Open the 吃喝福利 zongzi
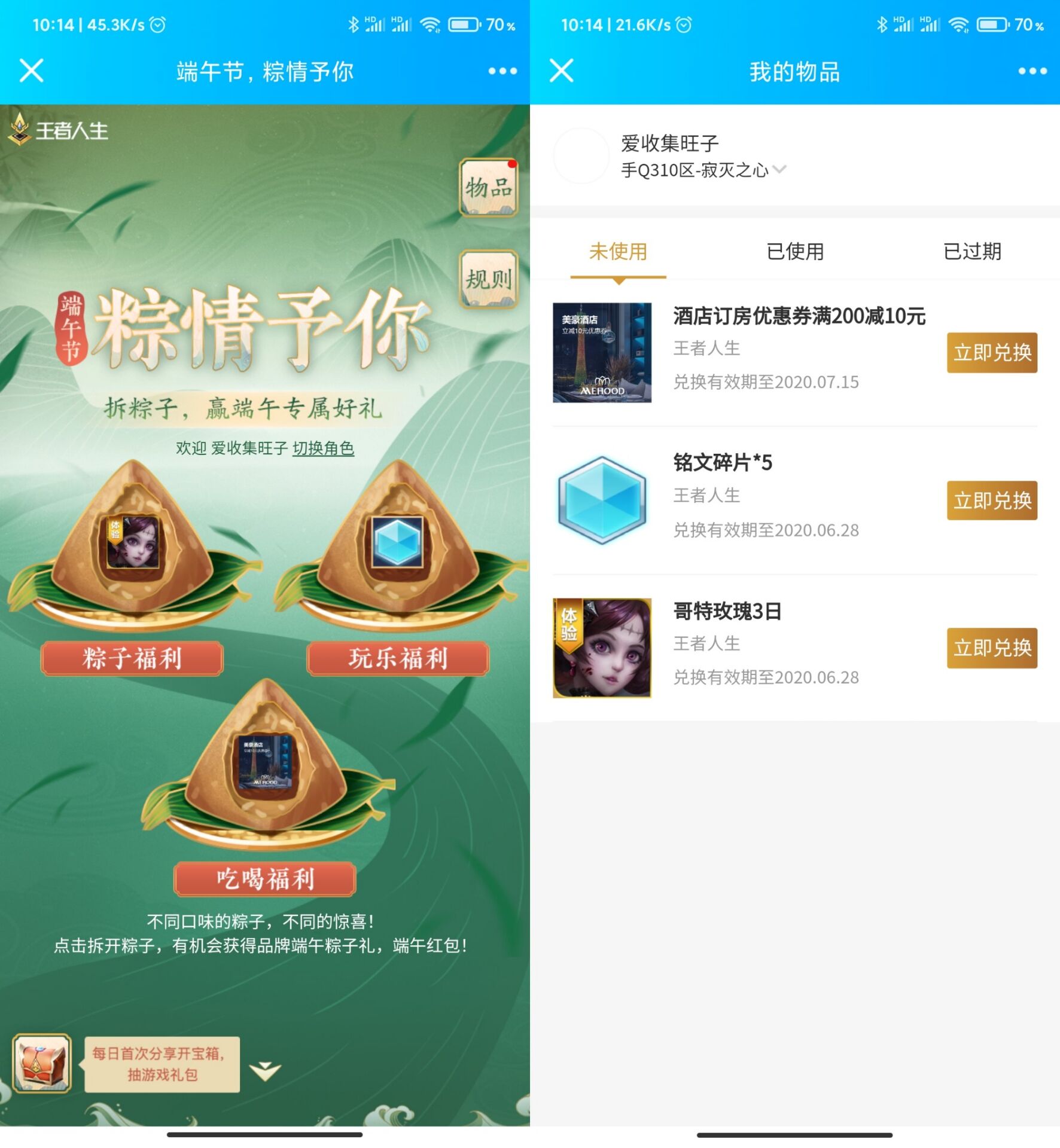The width and height of the screenshot is (1060, 1148). (x=265, y=878)
